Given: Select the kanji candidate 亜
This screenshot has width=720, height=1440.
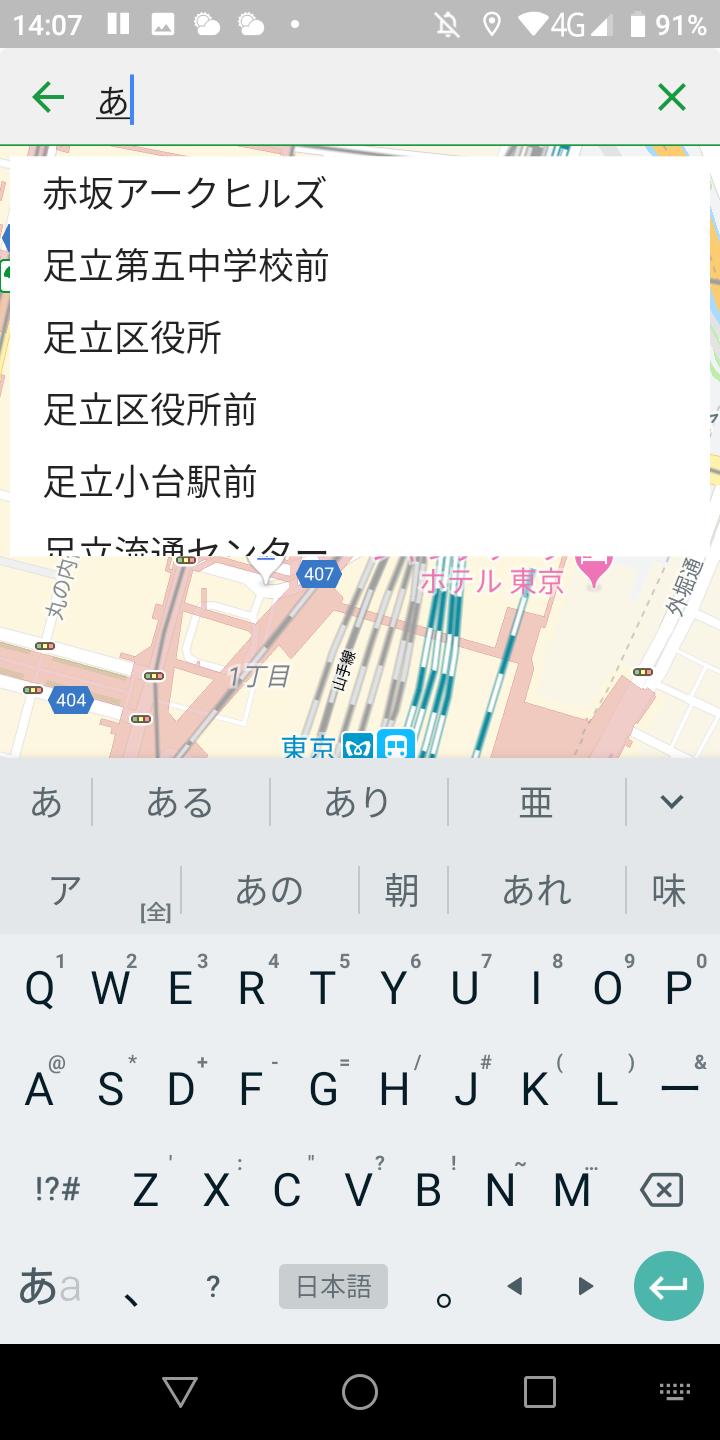Looking at the screenshot, I should (x=535, y=803).
